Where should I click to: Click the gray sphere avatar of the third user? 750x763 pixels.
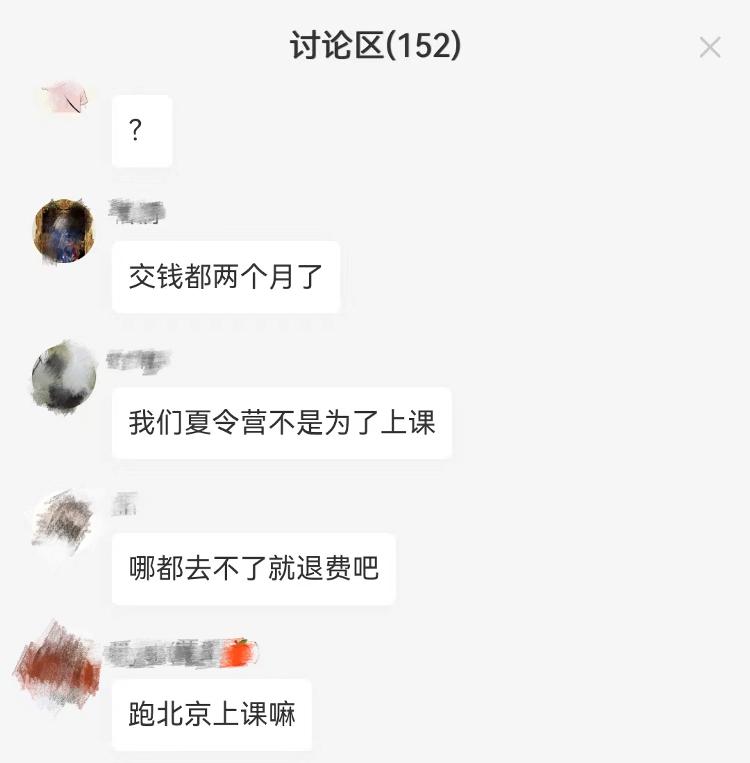62,378
